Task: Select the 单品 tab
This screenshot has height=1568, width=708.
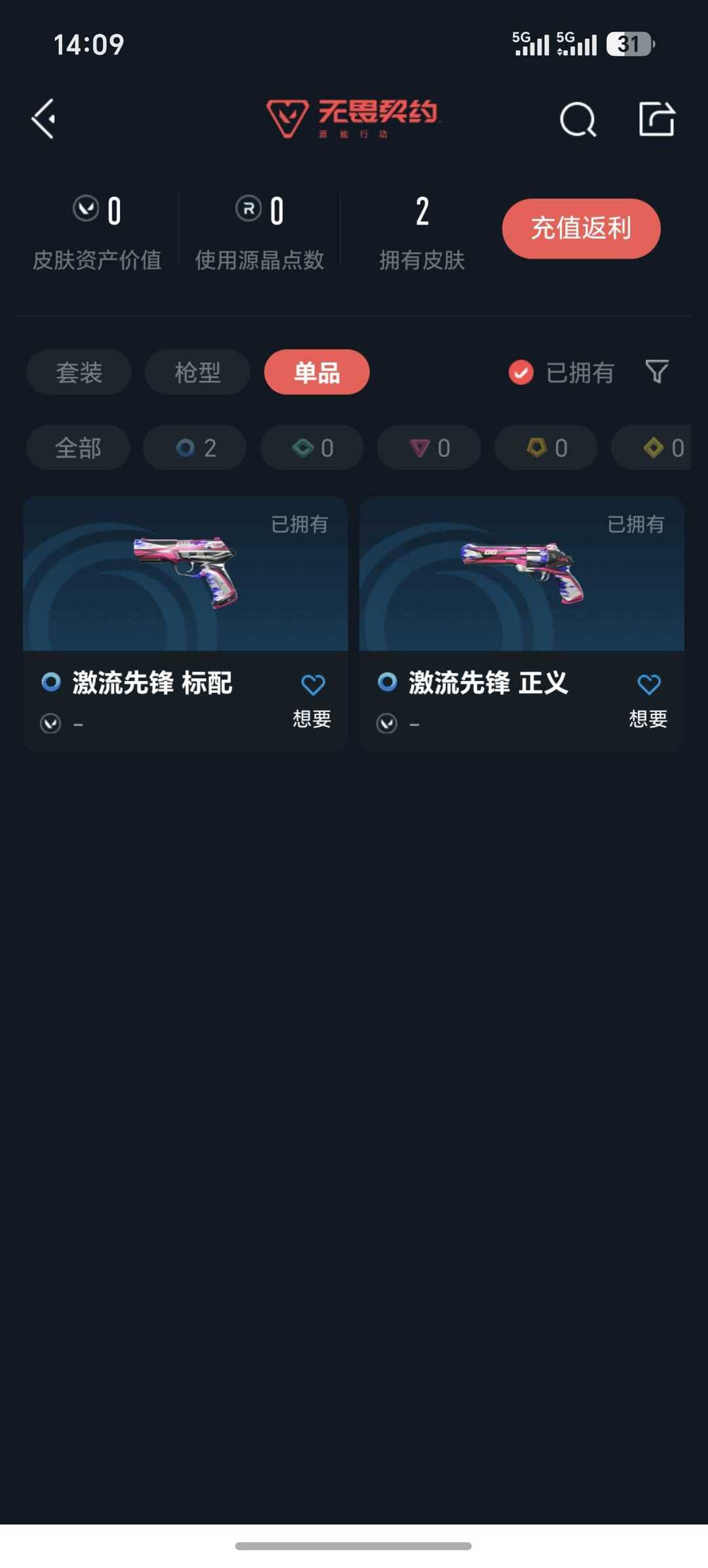Action: [x=317, y=372]
